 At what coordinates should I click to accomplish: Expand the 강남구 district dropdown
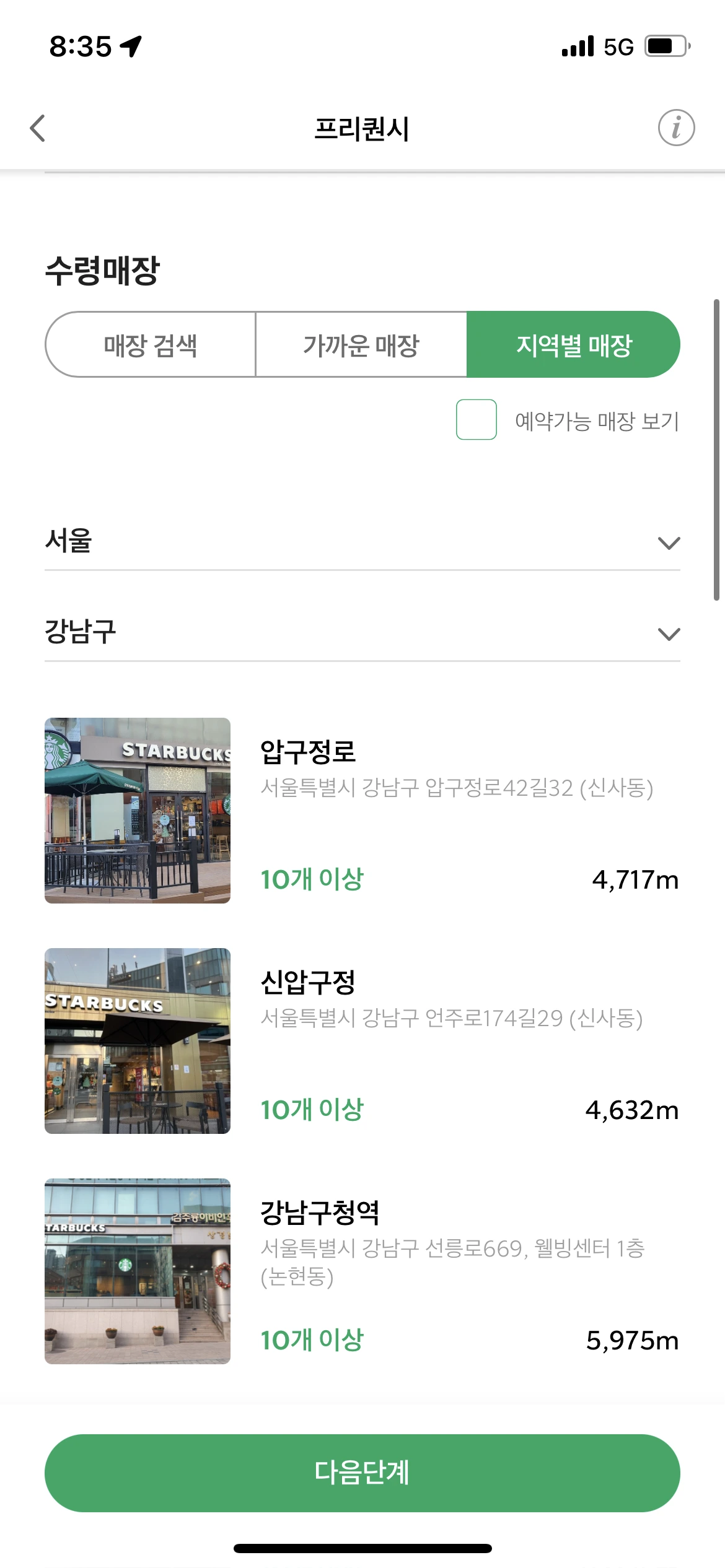coord(362,632)
